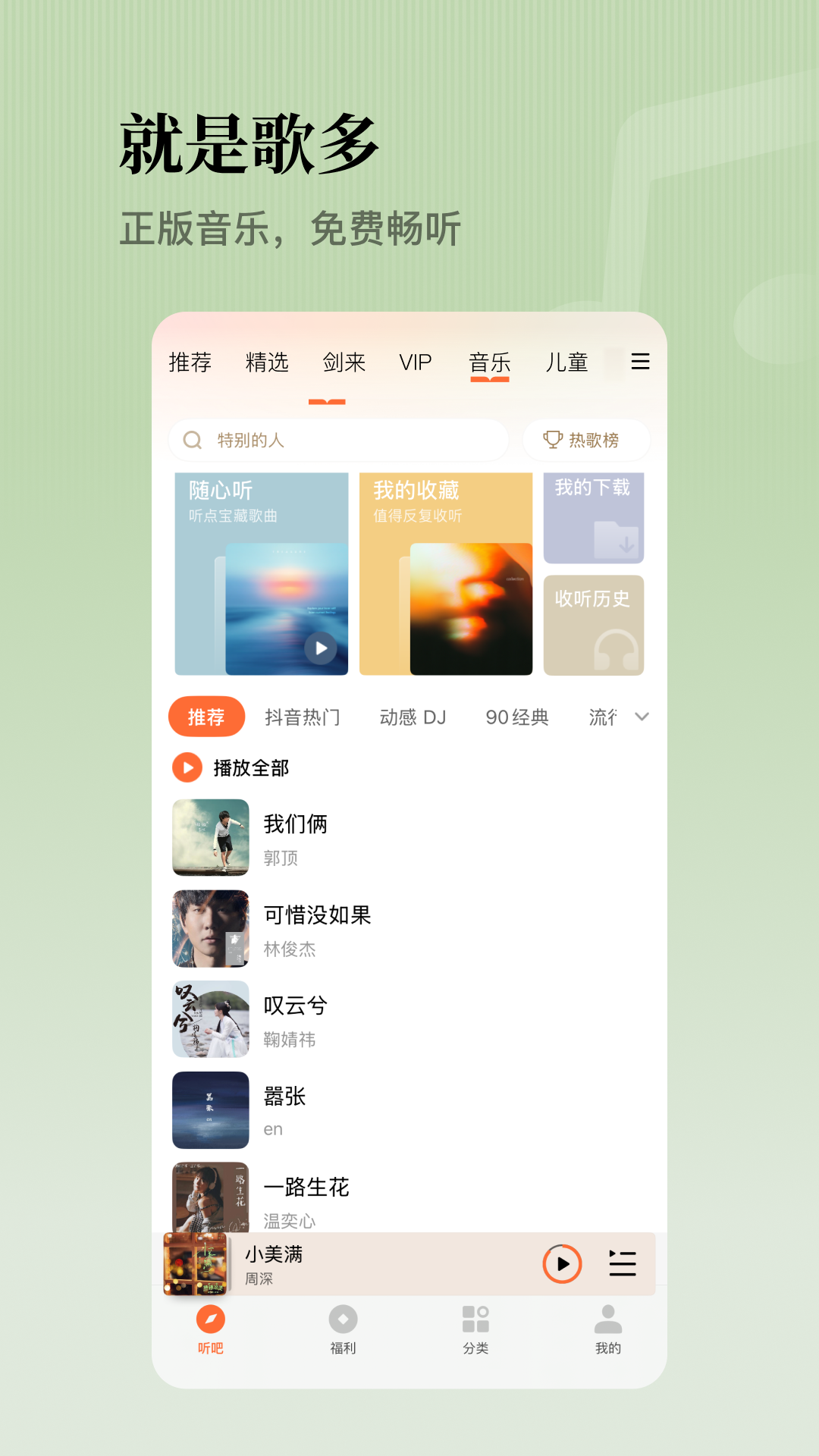Open the 我的收藏 collection card
Viewport: 819px width, 1456px height.
pyautogui.click(x=444, y=574)
